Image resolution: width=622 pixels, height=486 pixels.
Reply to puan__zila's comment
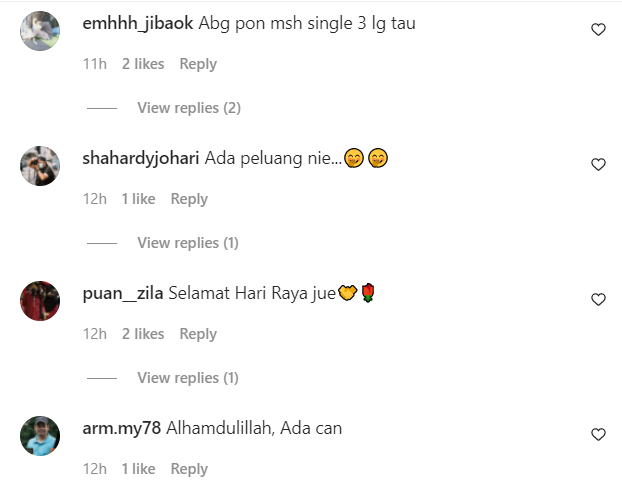pos(198,334)
